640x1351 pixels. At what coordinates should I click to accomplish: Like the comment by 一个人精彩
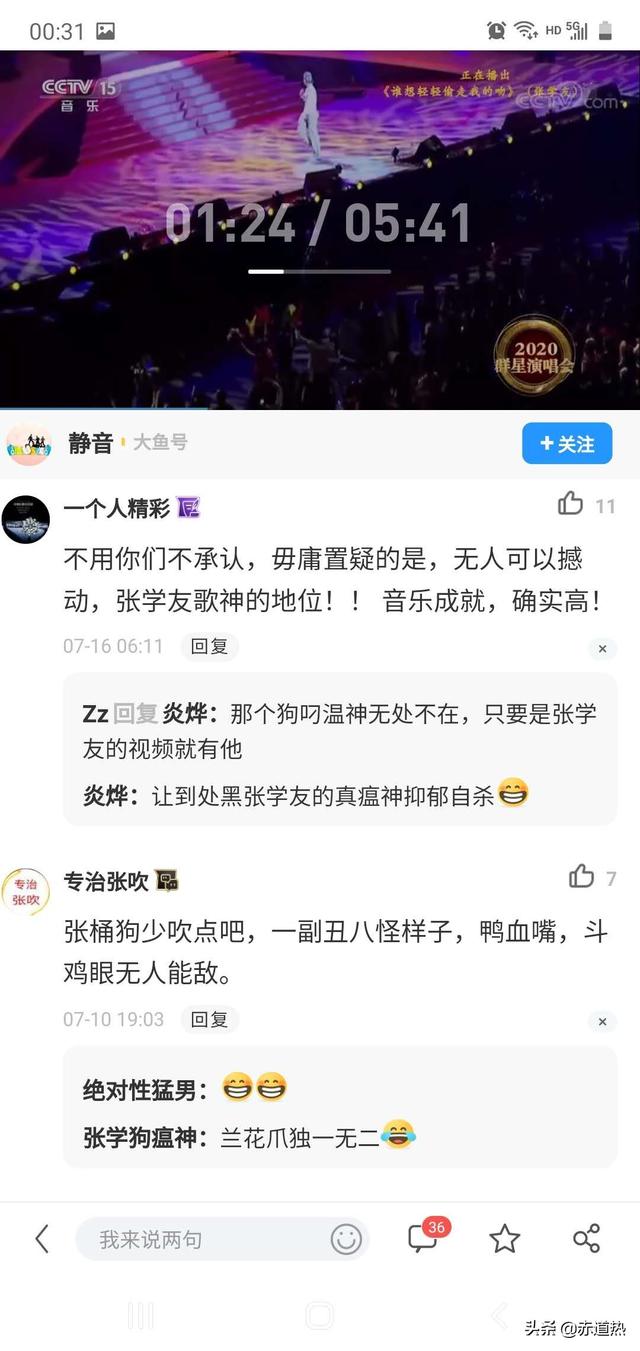572,504
